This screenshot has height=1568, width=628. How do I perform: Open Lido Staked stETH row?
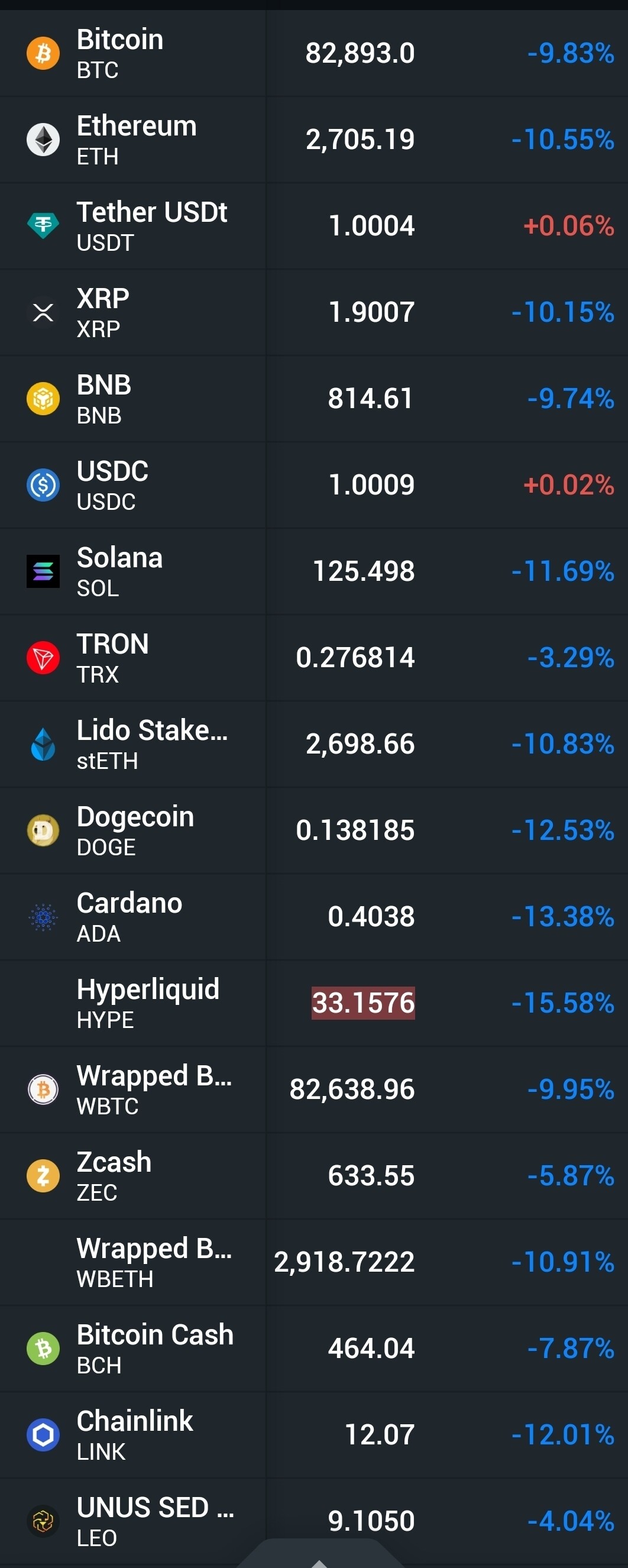point(151,745)
